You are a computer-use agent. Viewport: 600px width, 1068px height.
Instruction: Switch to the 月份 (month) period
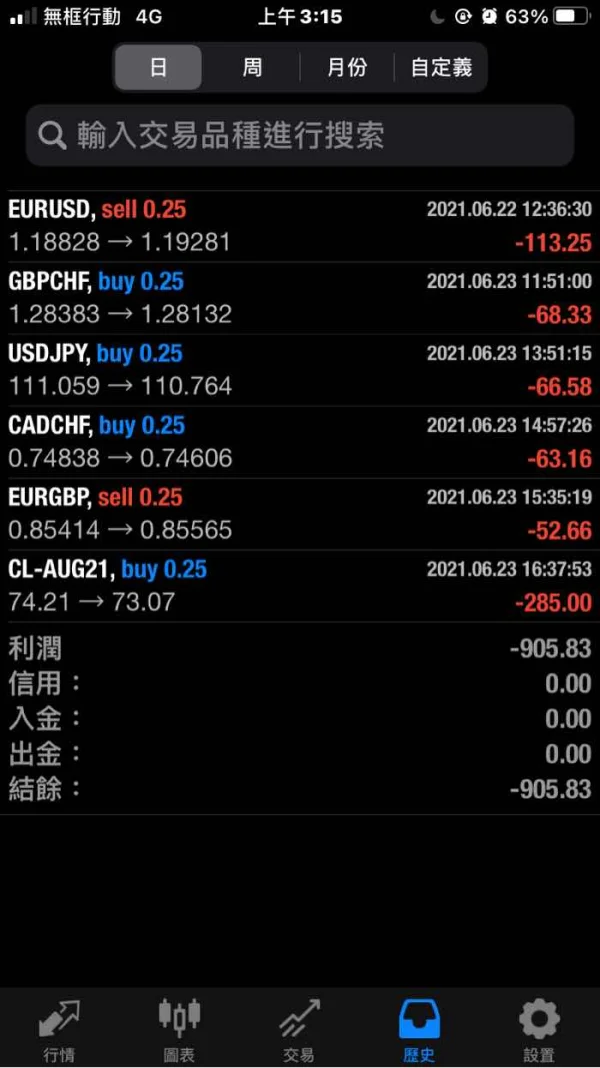coord(347,68)
